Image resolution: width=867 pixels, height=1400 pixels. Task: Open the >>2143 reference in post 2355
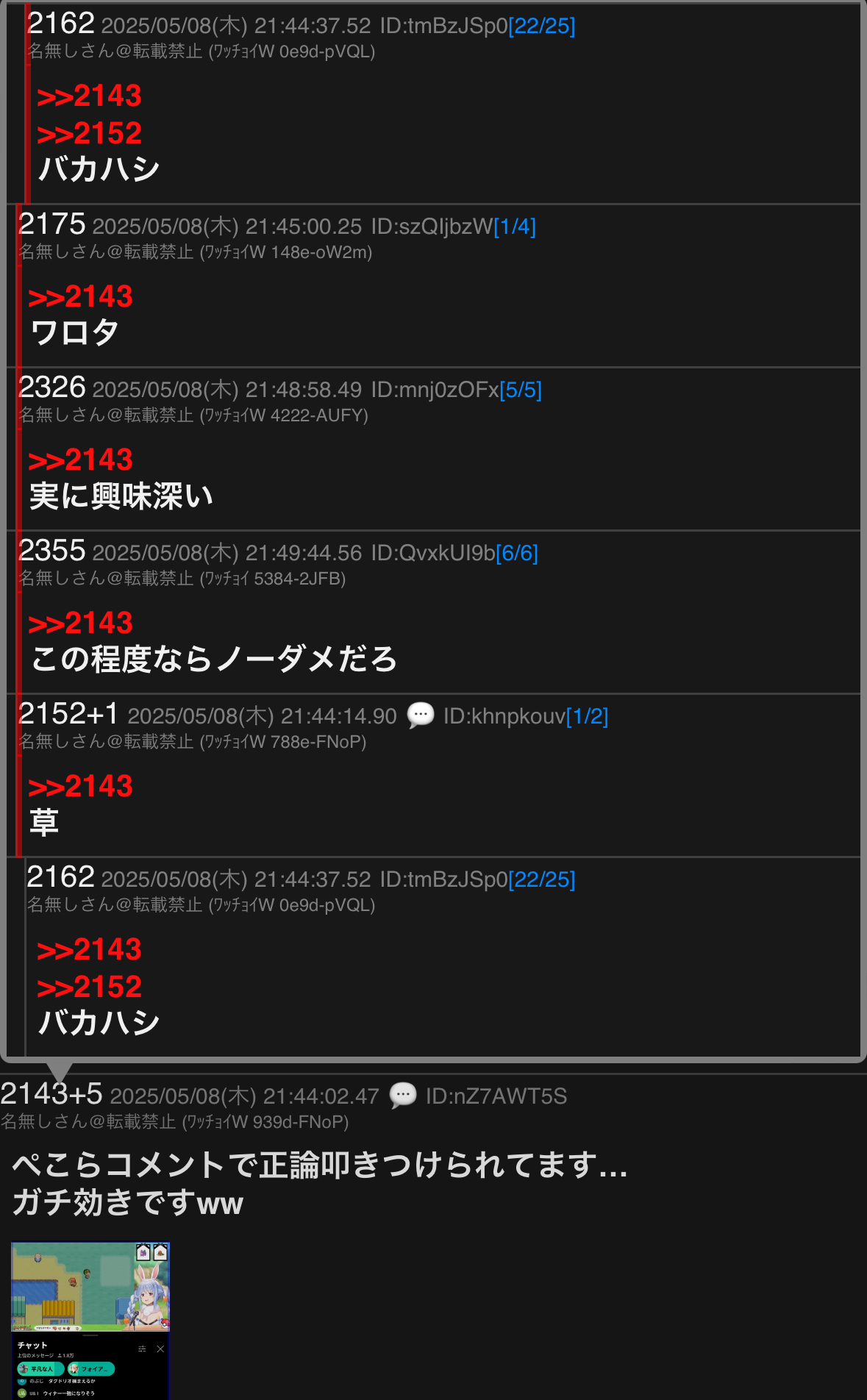tap(80, 624)
